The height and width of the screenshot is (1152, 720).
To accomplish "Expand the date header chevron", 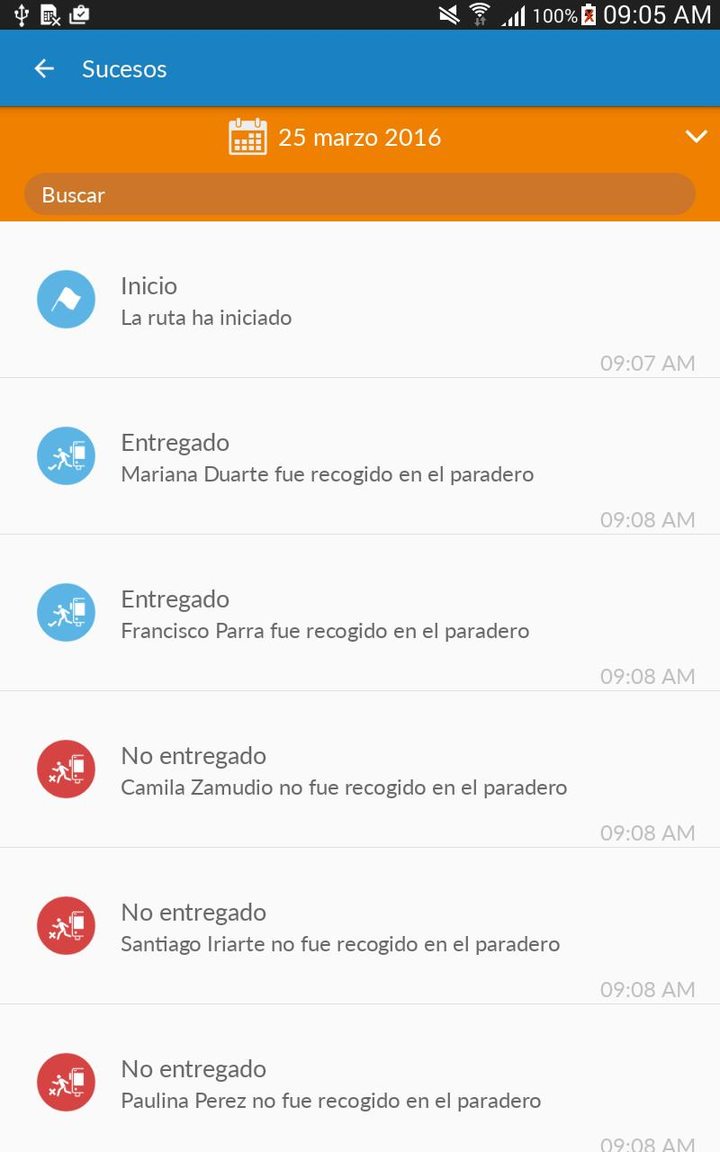I will click(696, 137).
